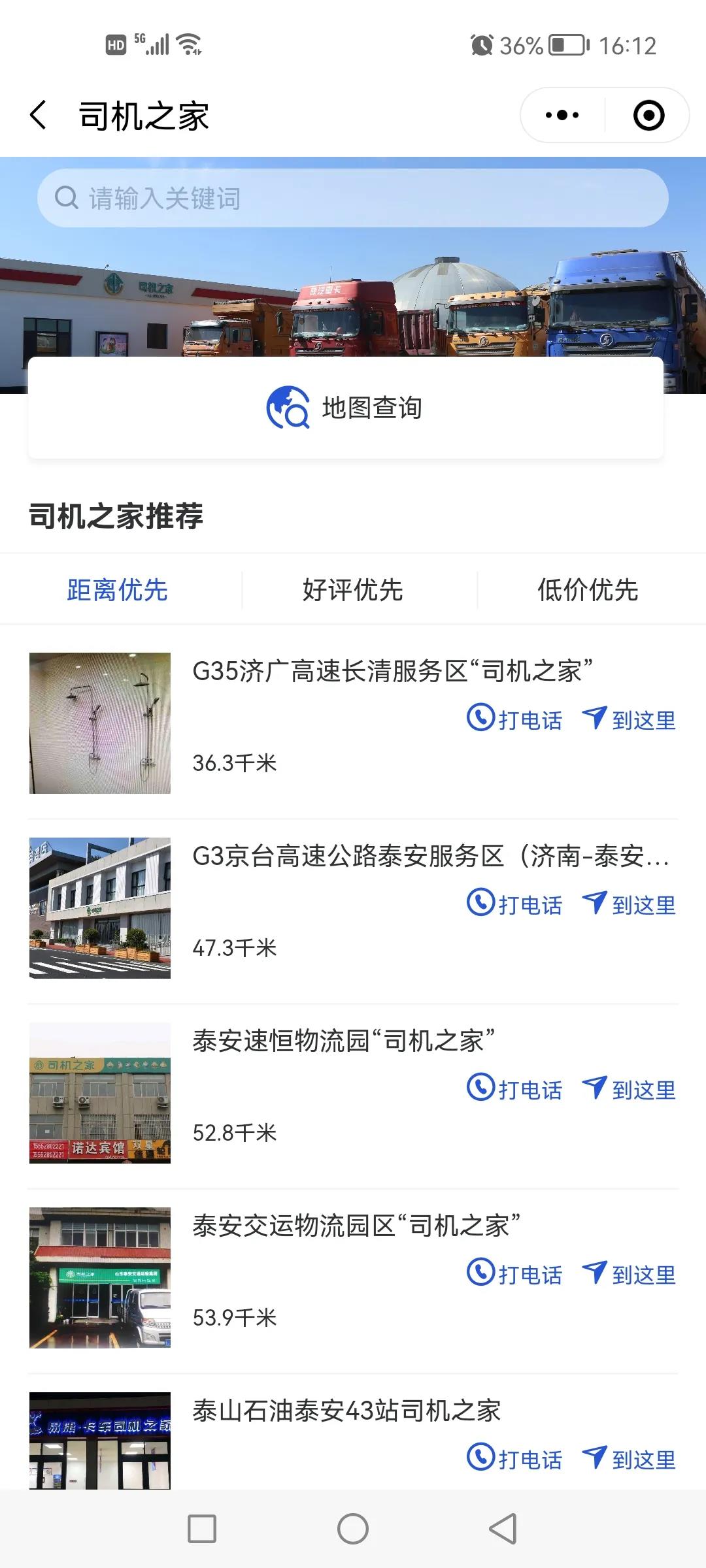Call 泰安交运物流园区 司机之家
Image resolution: width=706 pixels, height=1568 pixels.
514,1274
